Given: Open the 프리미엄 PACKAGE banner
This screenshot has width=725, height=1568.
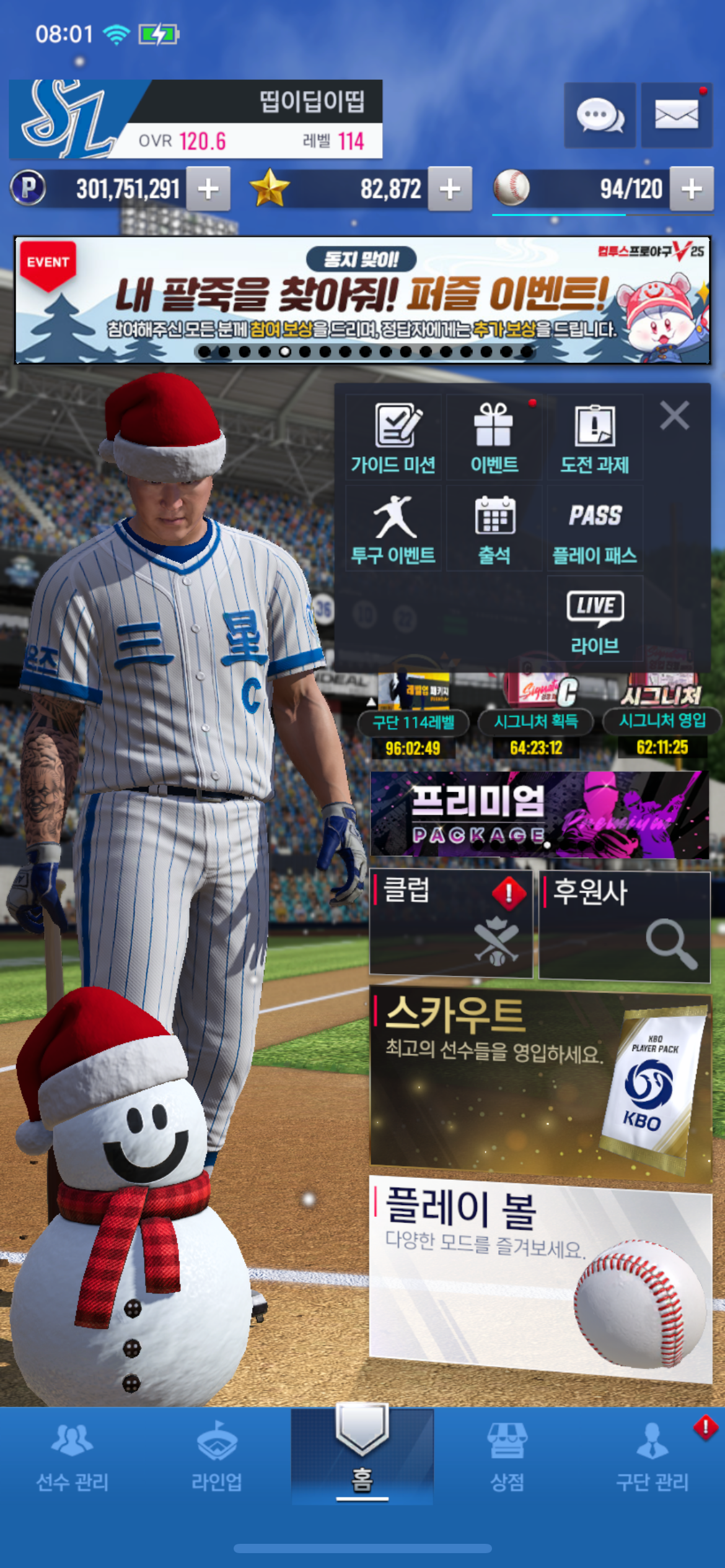Looking at the screenshot, I should click(x=539, y=814).
